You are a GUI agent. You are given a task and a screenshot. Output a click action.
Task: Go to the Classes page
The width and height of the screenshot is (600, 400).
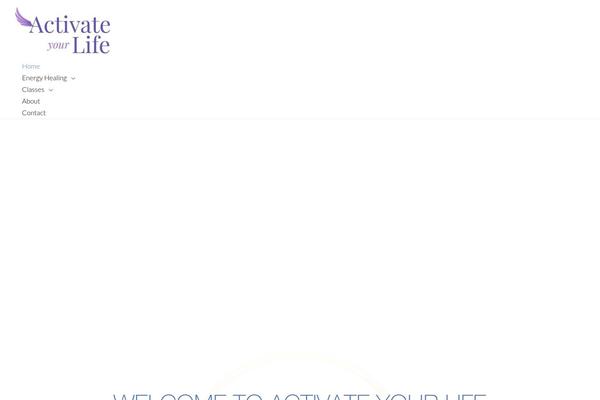(x=33, y=90)
